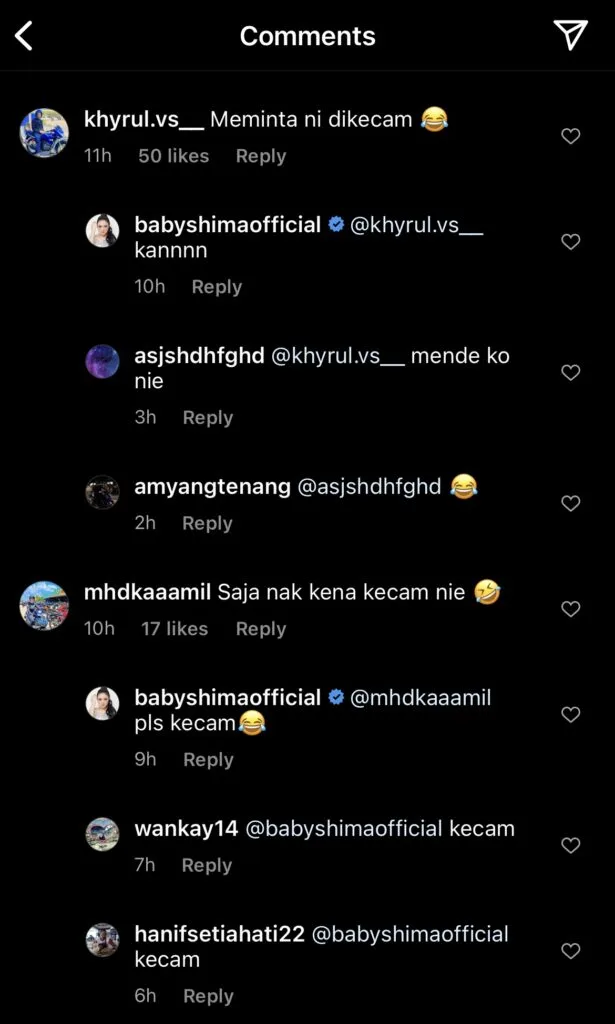Reply to wankay14's comment
This screenshot has height=1024, width=615.
206,865
